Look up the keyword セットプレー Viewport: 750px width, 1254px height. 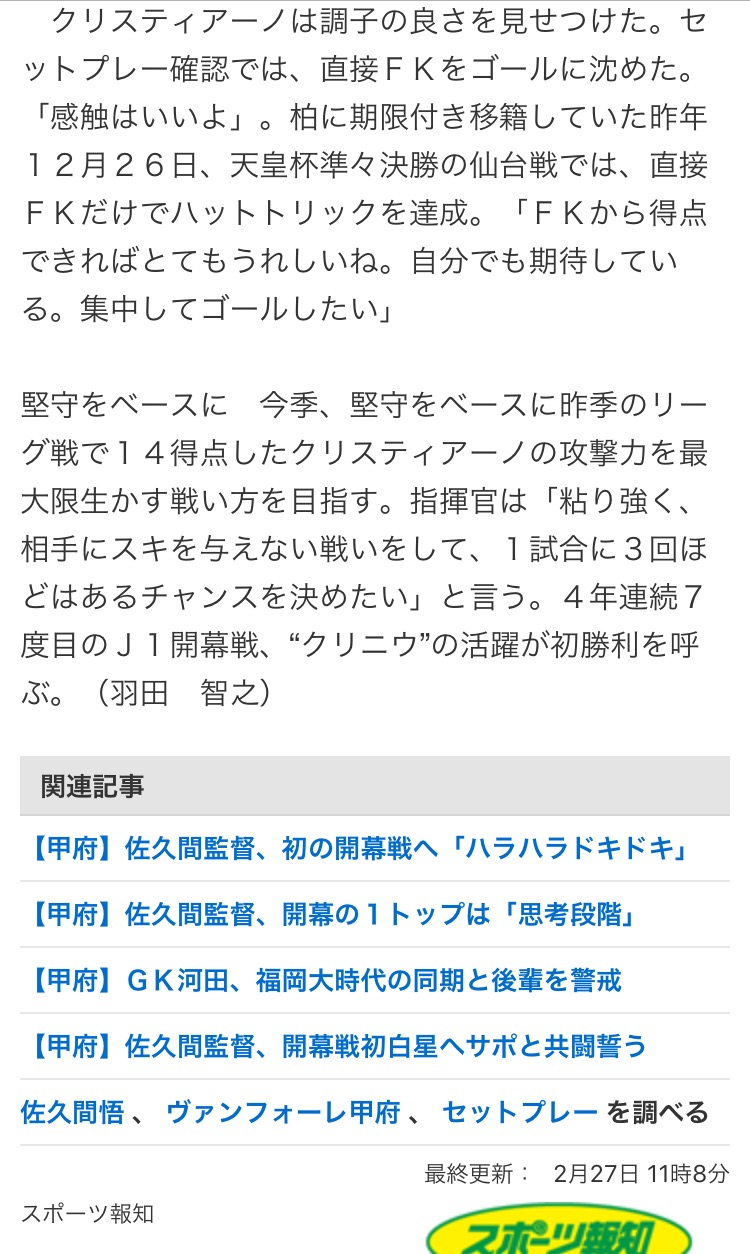pos(520,1112)
